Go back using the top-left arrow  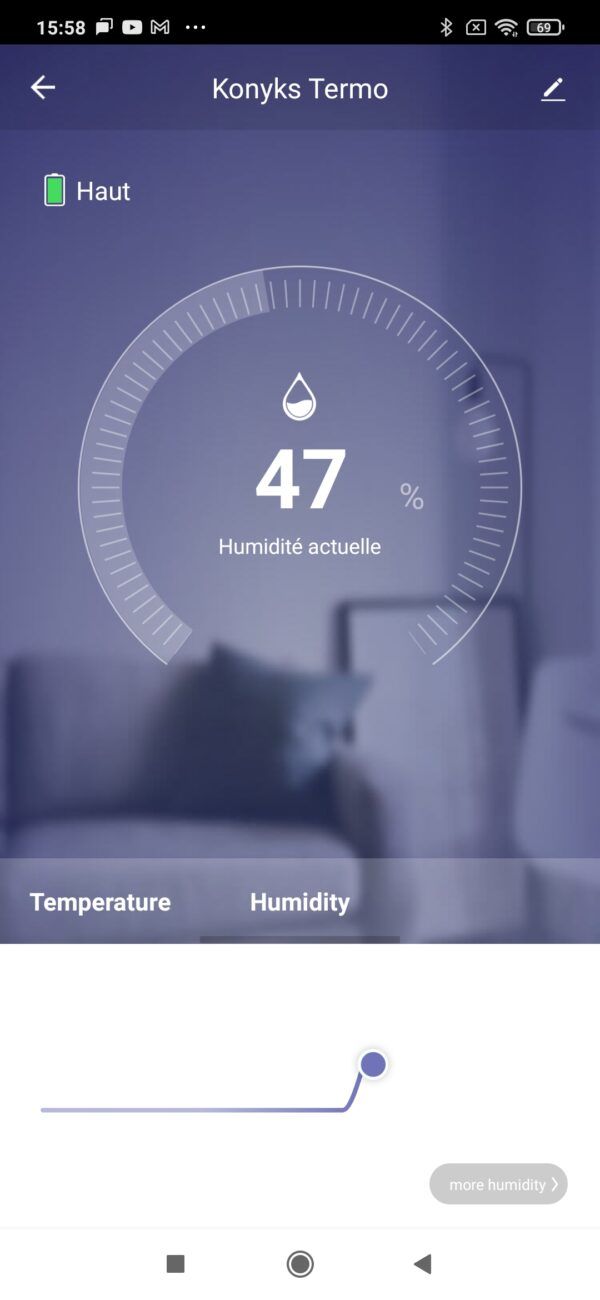click(43, 88)
